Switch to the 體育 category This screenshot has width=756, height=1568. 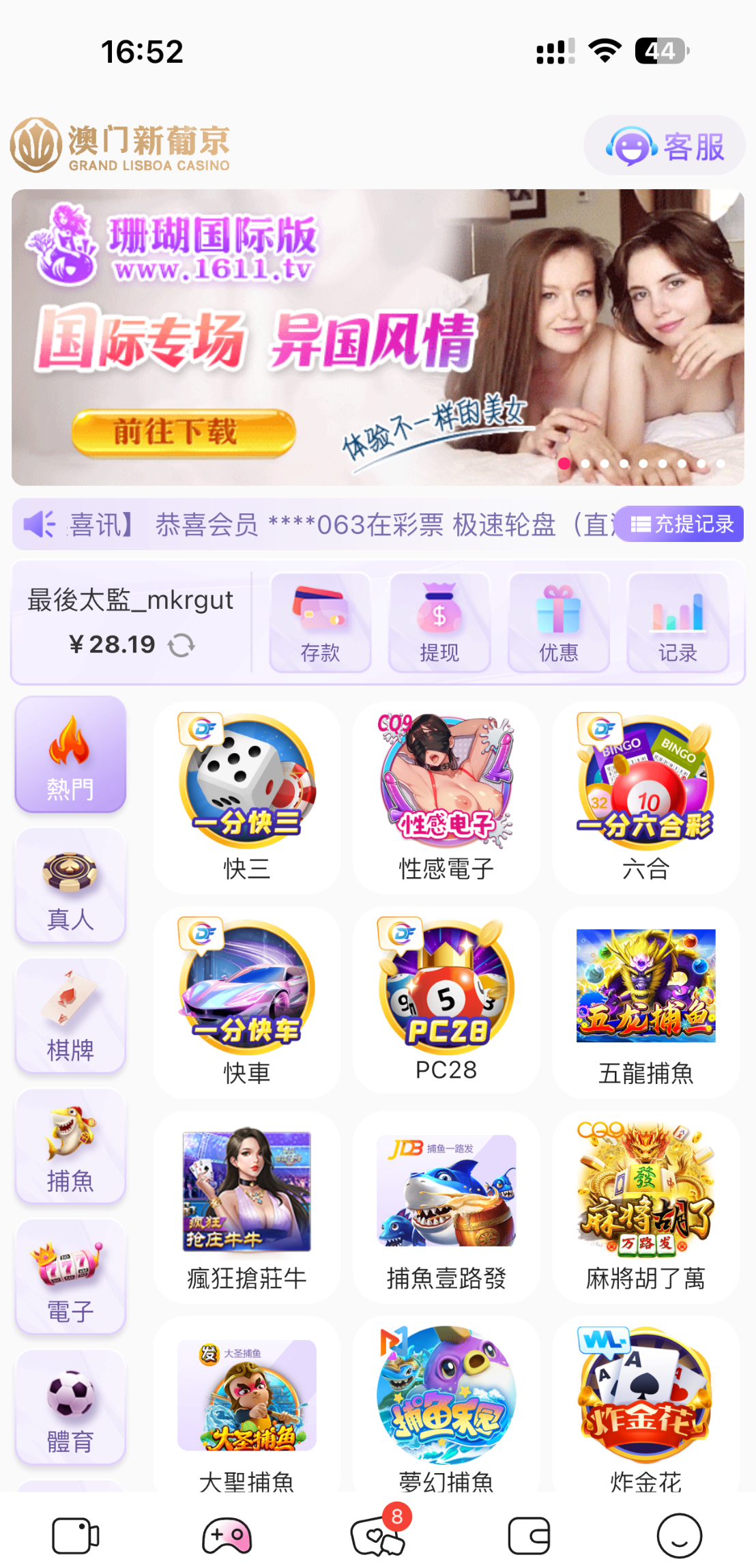coord(70,1408)
